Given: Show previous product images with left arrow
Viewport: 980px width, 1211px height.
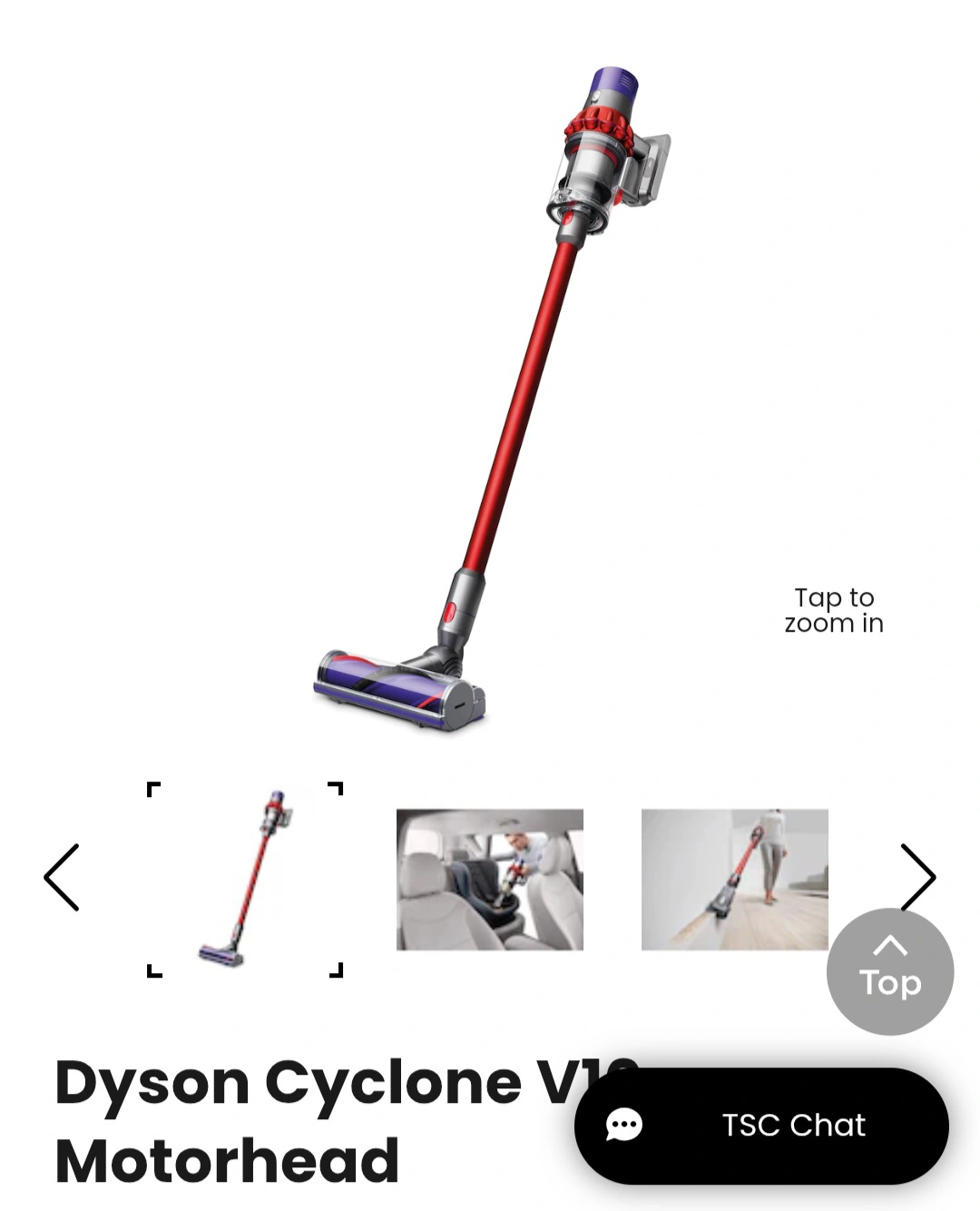Looking at the screenshot, I should (62, 877).
